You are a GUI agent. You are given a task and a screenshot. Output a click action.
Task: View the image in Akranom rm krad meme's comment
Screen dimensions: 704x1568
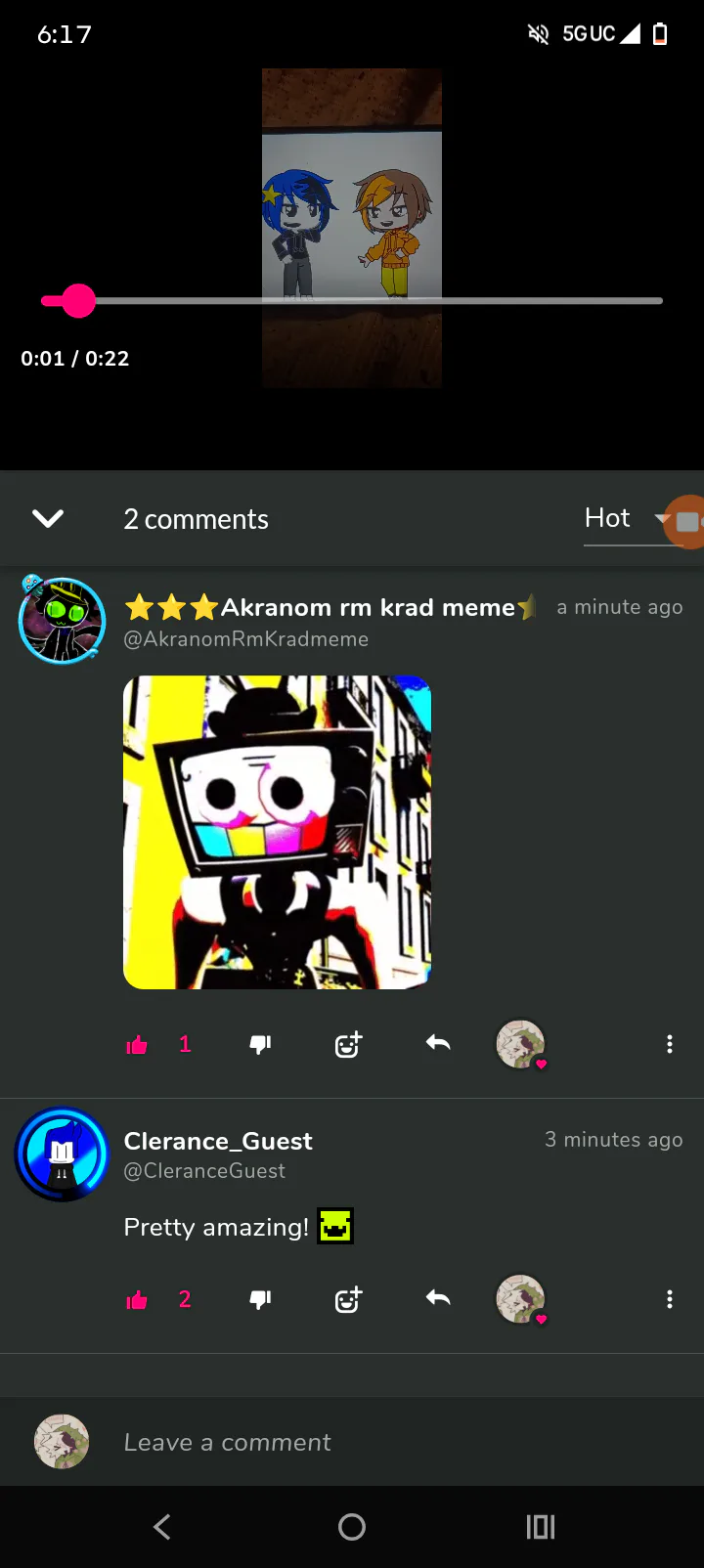coord(278,833)
